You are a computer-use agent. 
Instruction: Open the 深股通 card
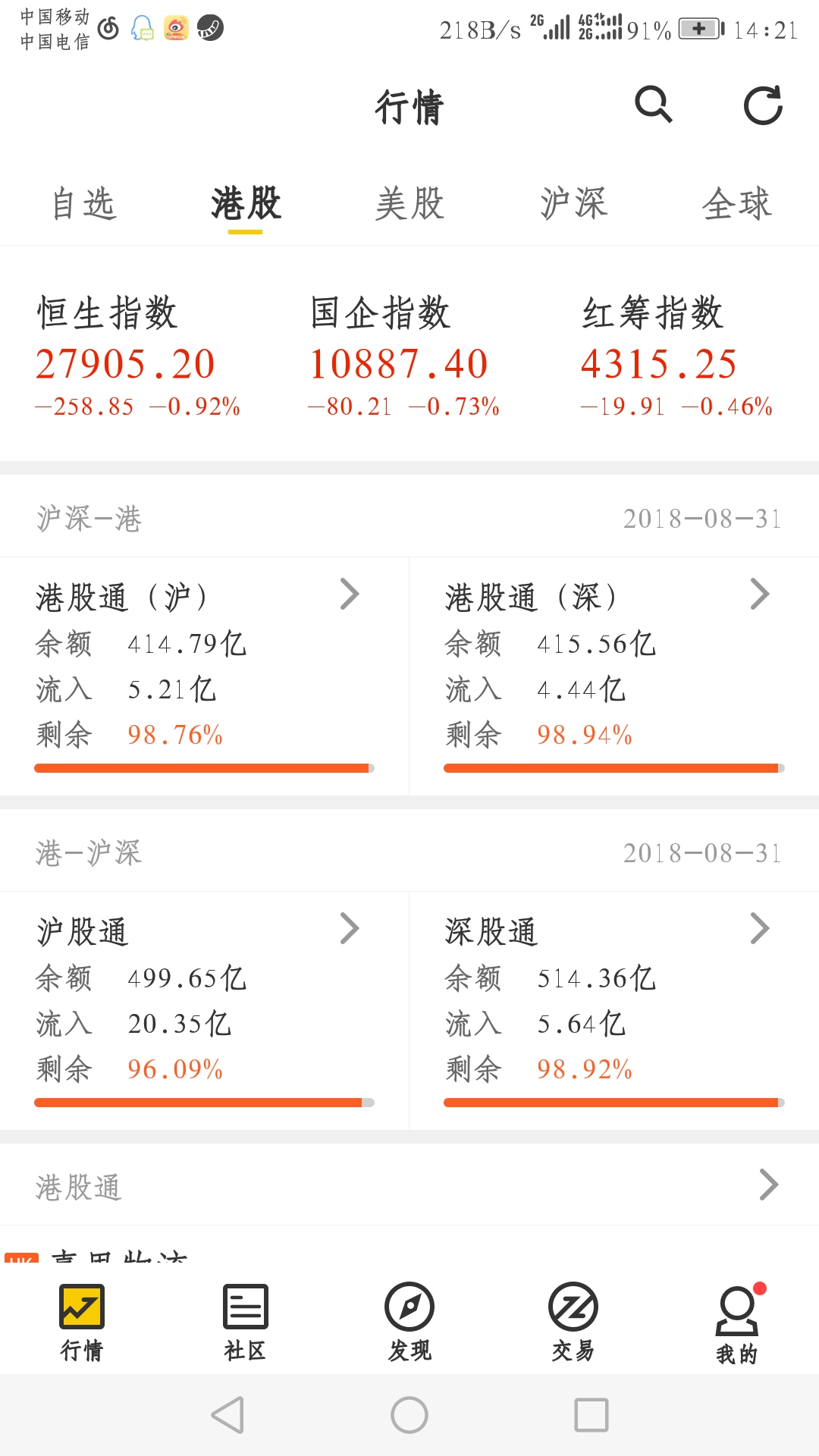(614, 1011)
